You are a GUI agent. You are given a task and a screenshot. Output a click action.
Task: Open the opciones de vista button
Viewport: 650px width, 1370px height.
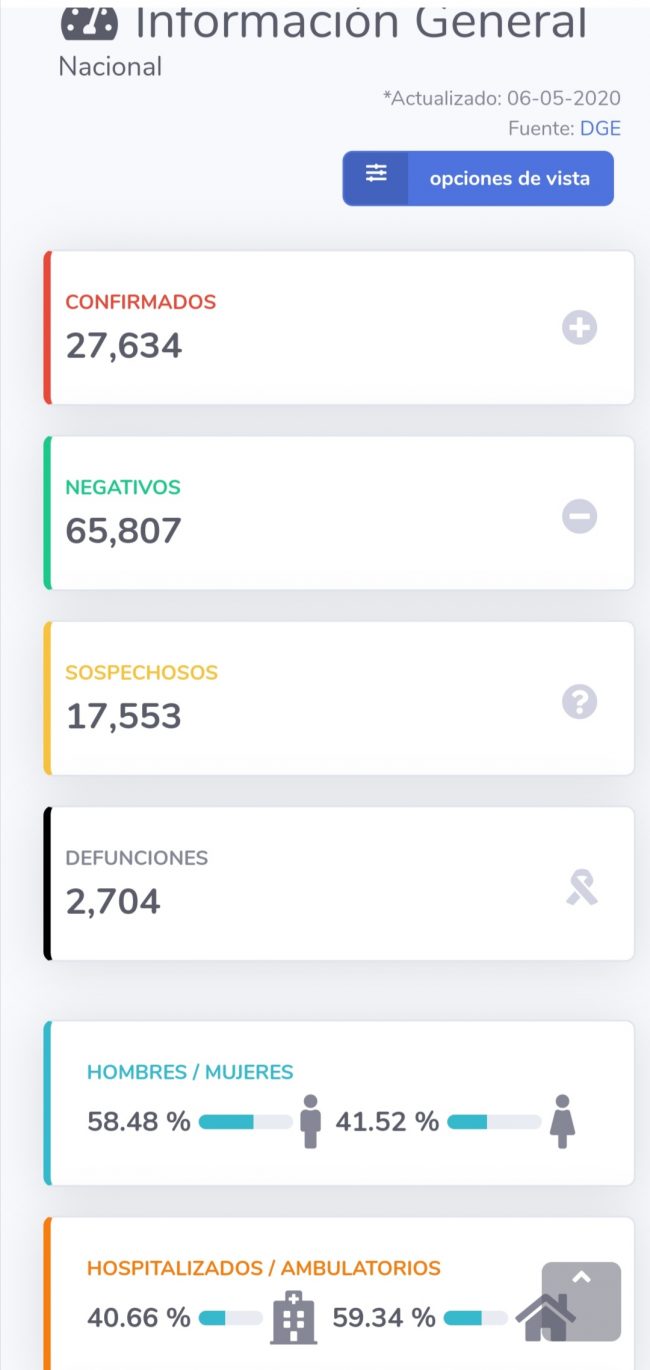(x=478, y=179)
